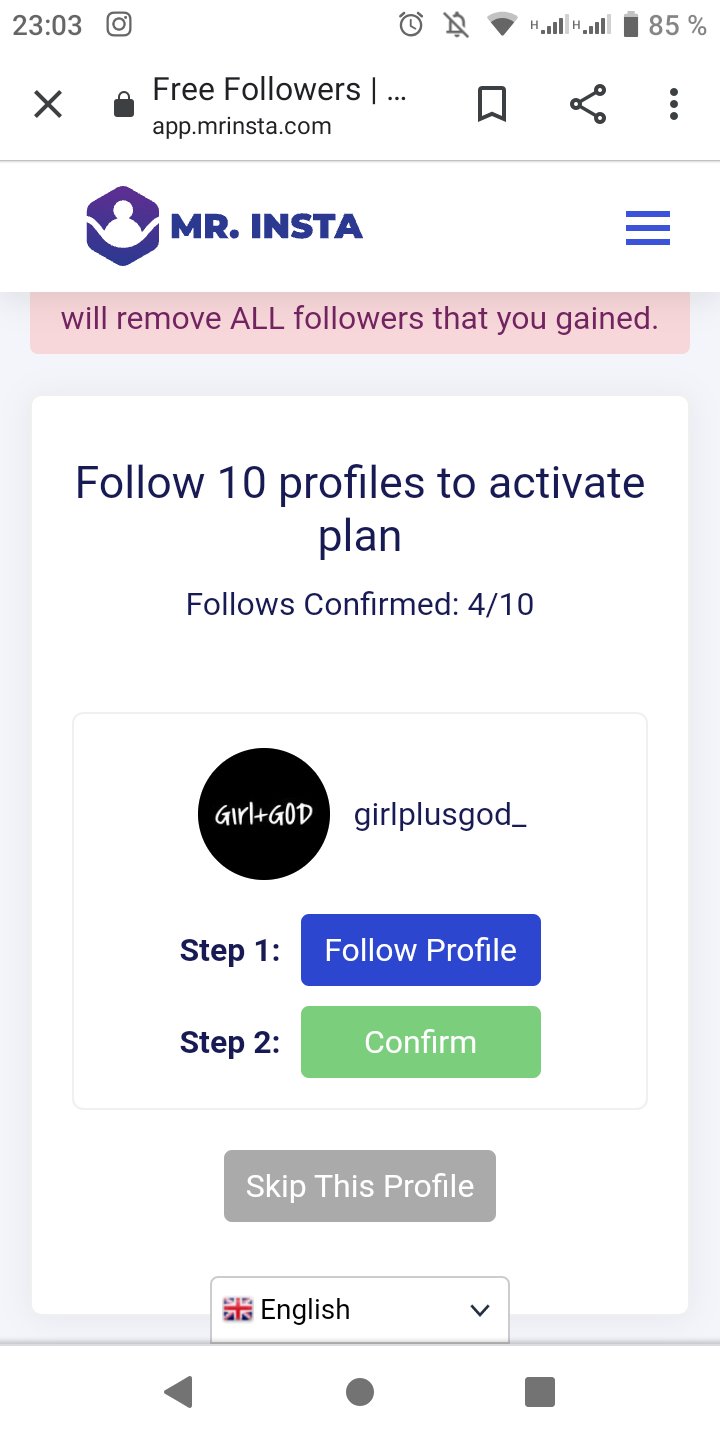Tap the mobile data signal bars
Screen dimensions: 720x1440
pyautogui.click(x=550, y=24)
